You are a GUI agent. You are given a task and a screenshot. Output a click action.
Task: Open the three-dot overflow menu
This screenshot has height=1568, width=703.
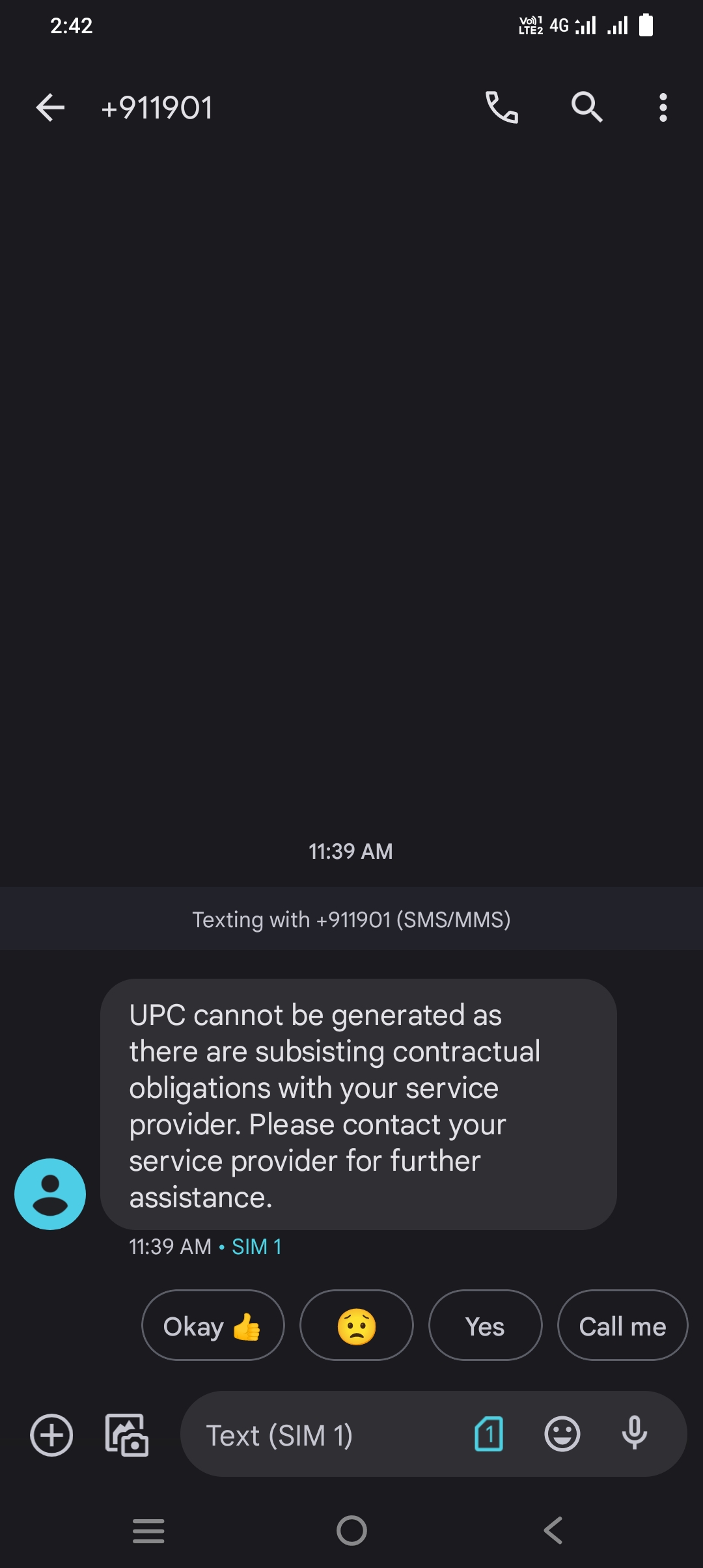[x=663, y=107]
